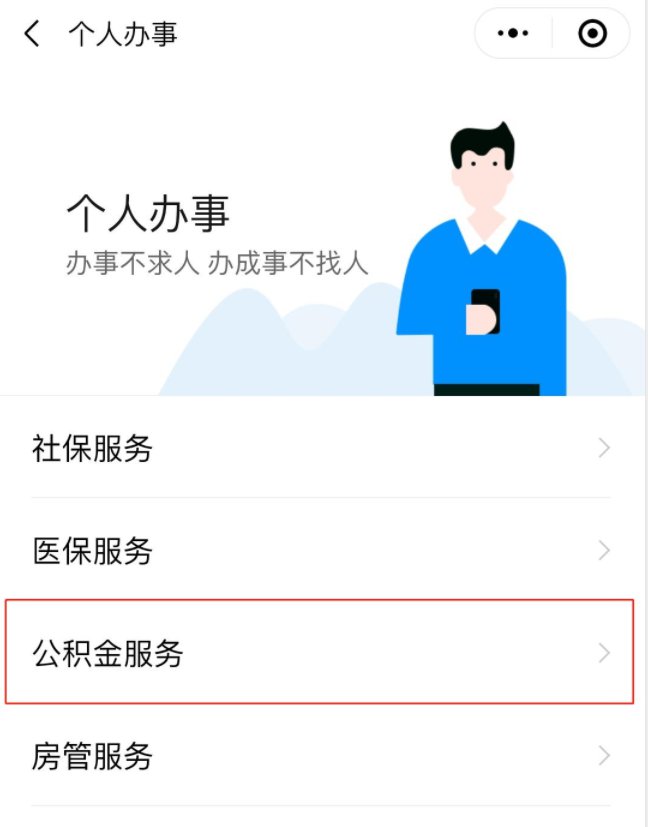Screen dimensions: 648x827
Task: Open 社保服务
Action: tap(320, 449)
